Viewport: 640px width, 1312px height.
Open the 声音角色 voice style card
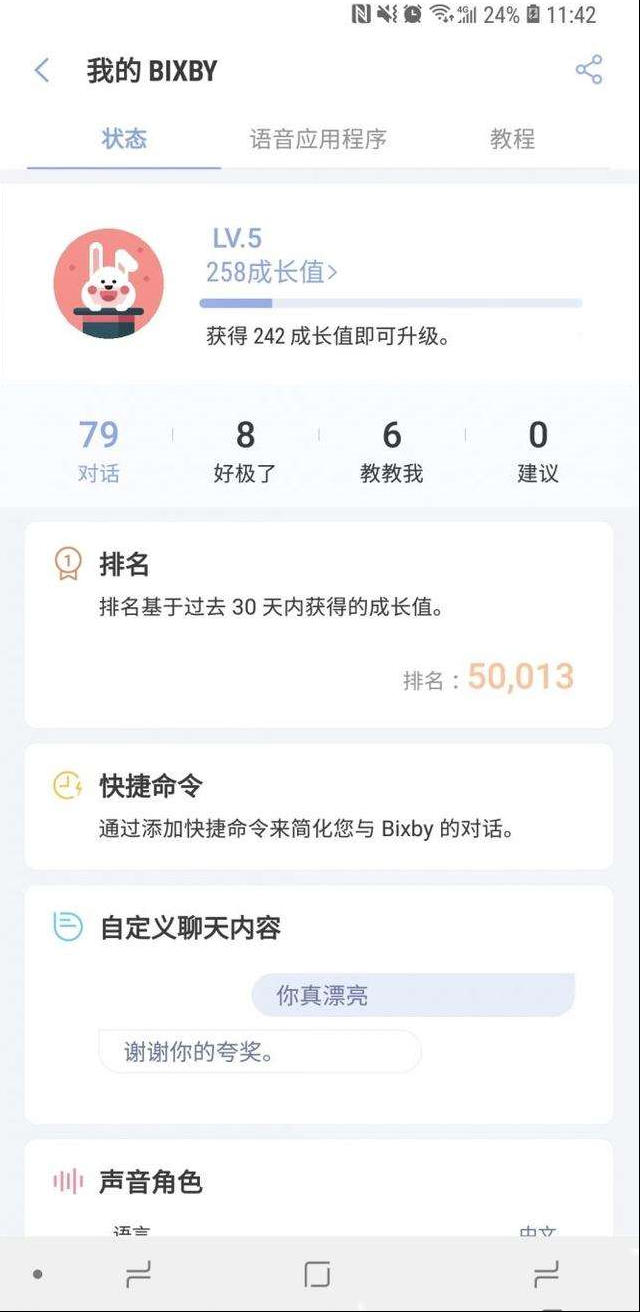tap(319, 1188)
